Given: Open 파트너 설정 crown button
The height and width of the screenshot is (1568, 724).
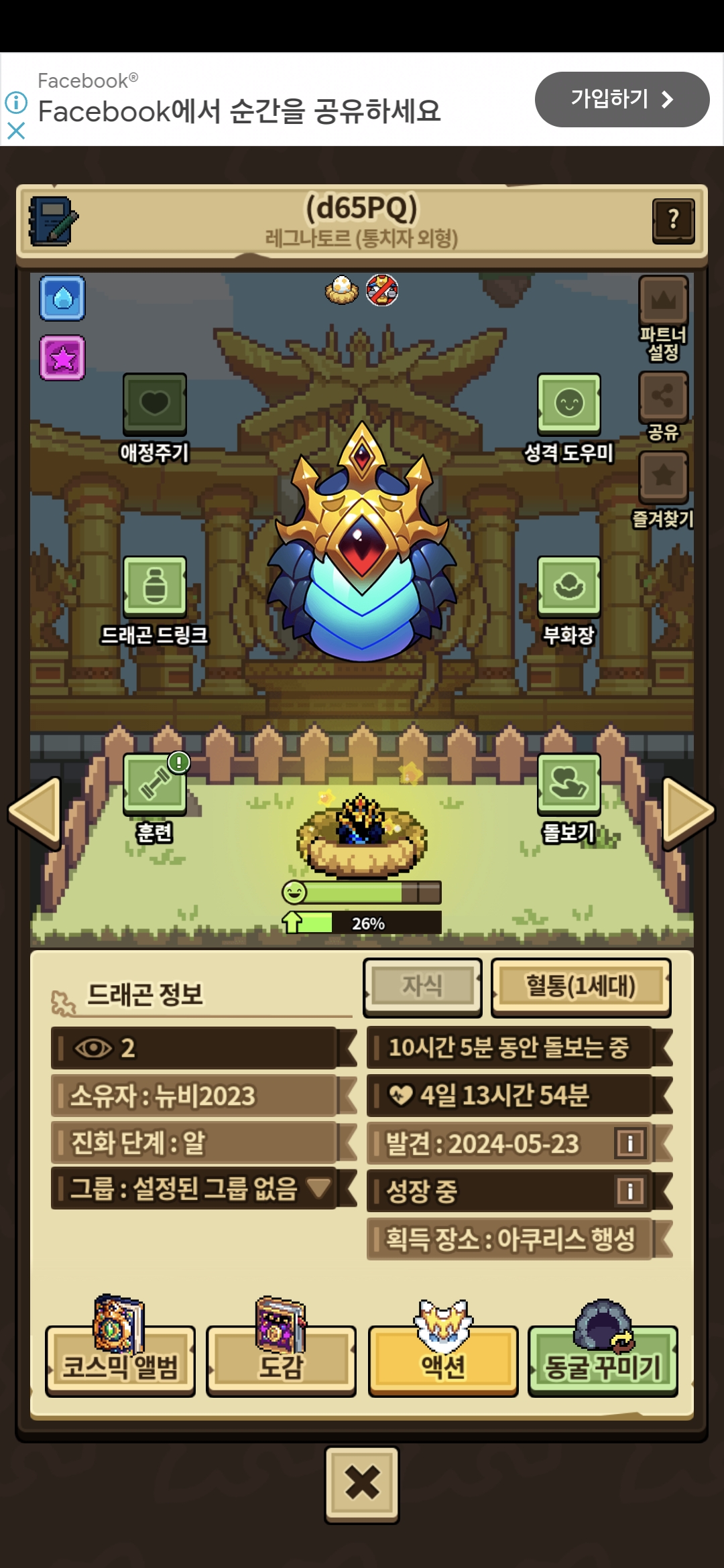Looking at the screenshot, I should [663, 302].
